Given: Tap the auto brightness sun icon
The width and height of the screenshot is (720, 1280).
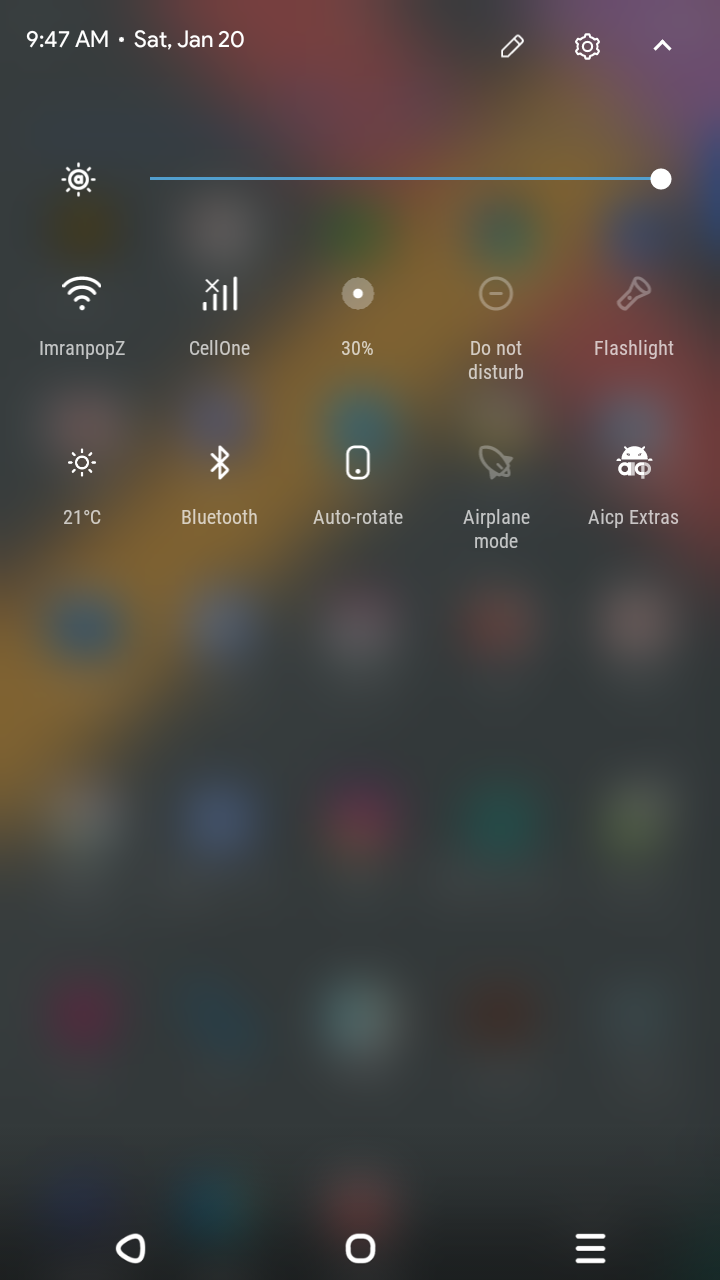Looking at the screenshot, I should coord(78,179).
